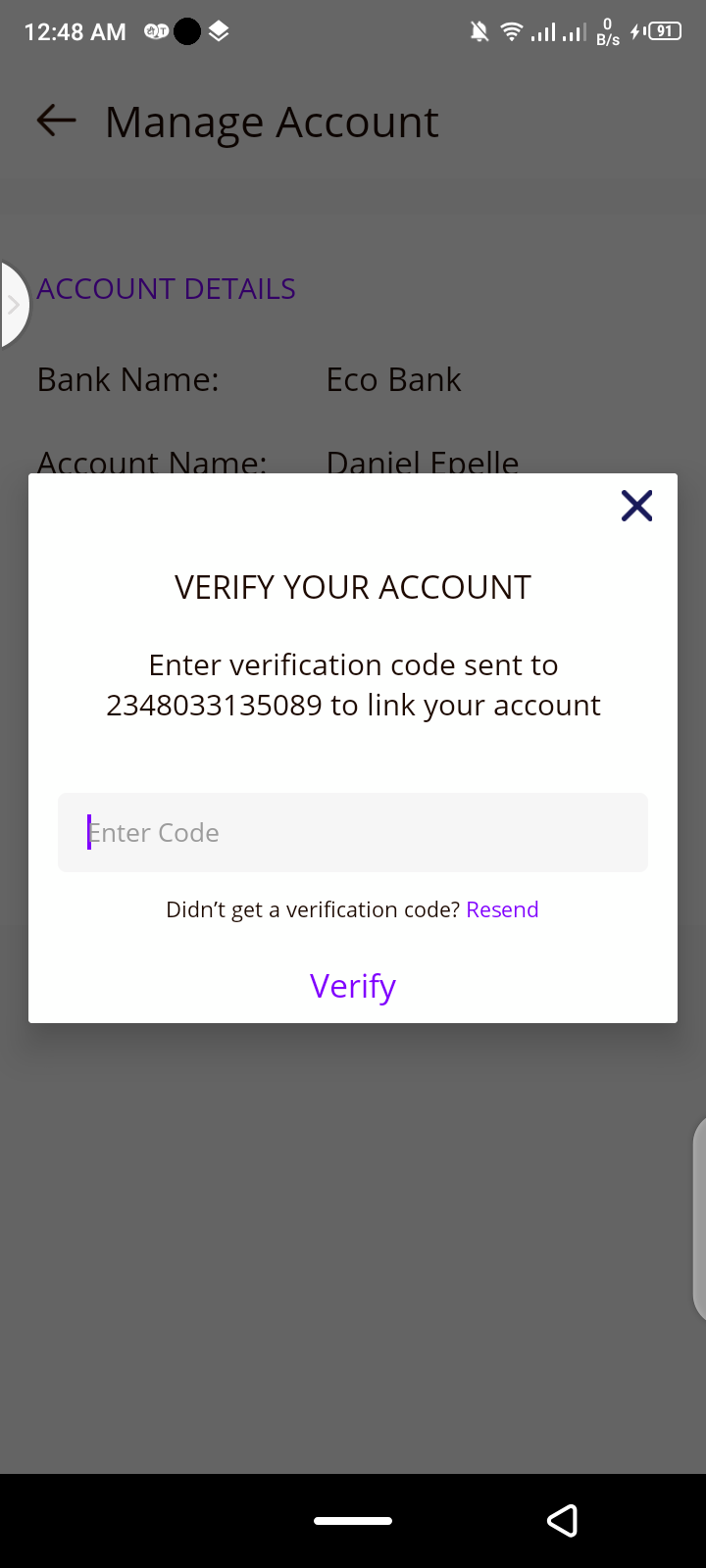
Task: Tap the clock showing 12:48 AM
Action: pos(74,30)
